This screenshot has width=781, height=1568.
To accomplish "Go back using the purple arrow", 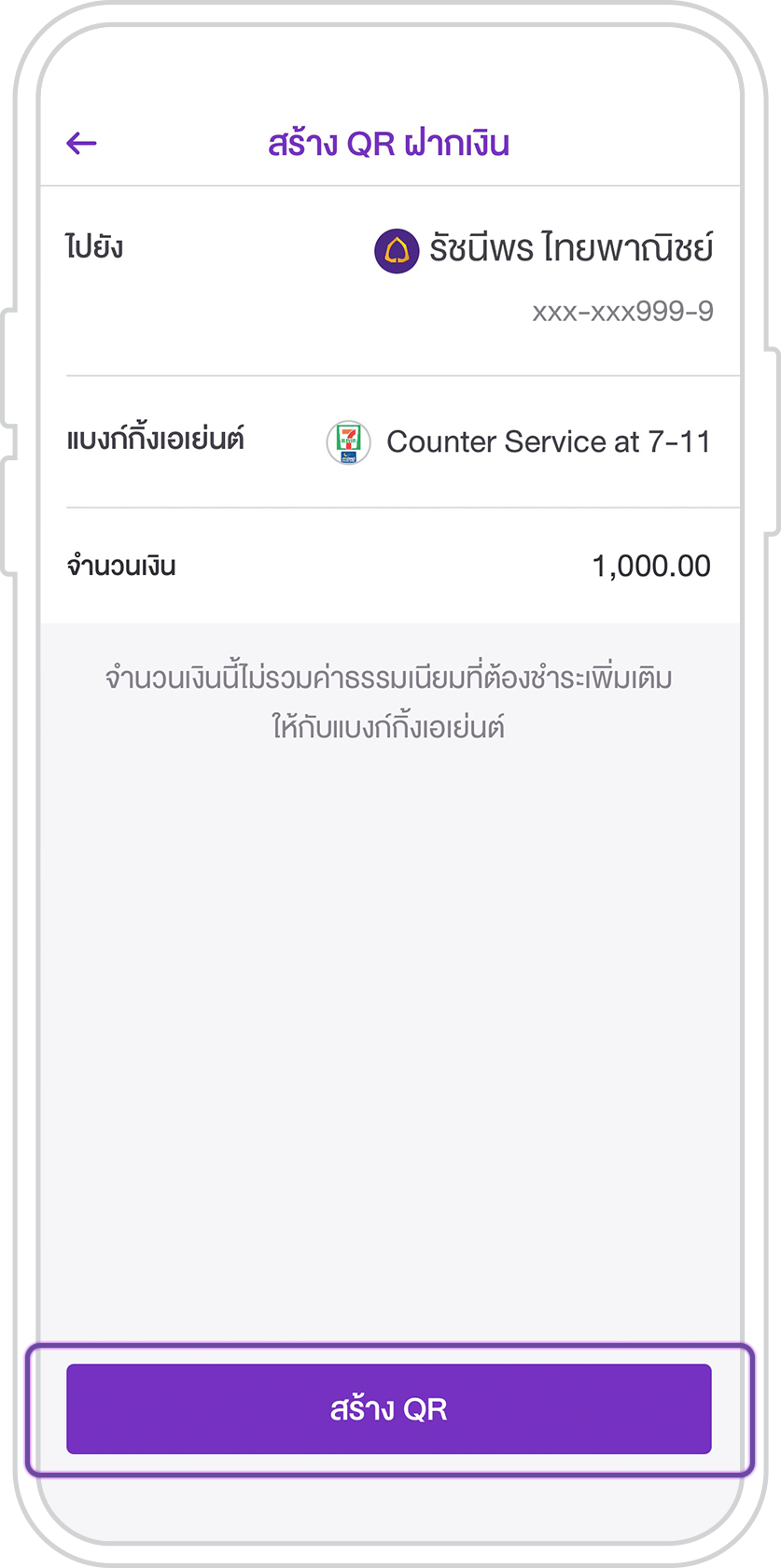I will coord(82,143).
